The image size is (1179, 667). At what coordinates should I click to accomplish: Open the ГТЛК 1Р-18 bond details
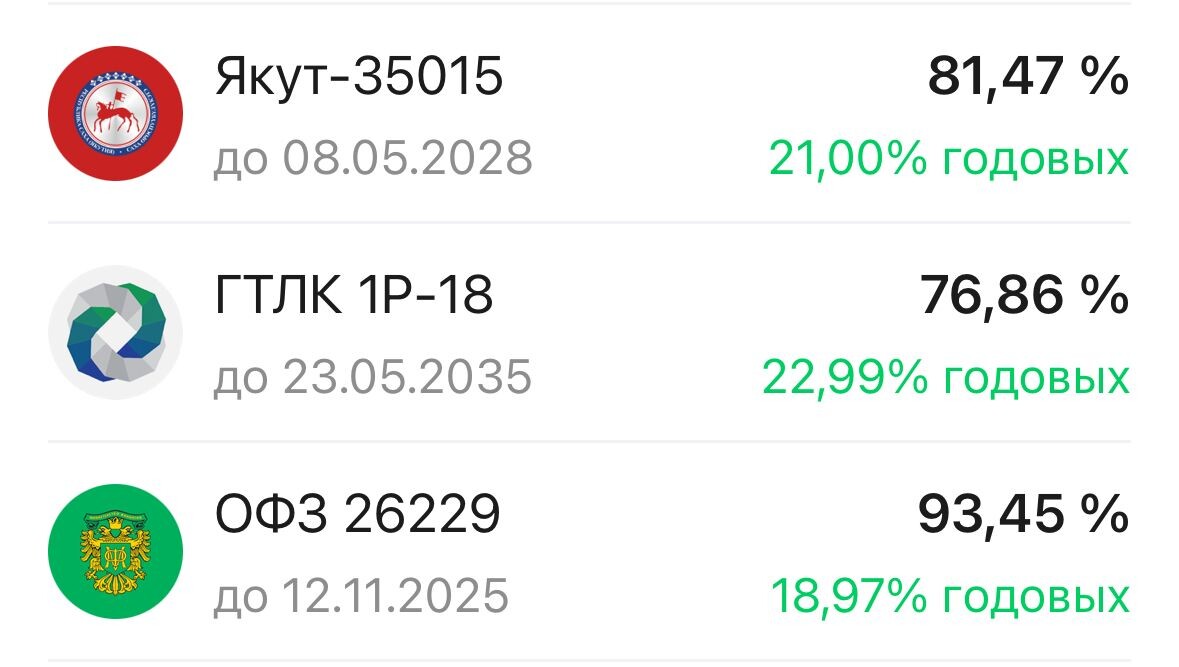pyautogui.click(x=589, y=333)
